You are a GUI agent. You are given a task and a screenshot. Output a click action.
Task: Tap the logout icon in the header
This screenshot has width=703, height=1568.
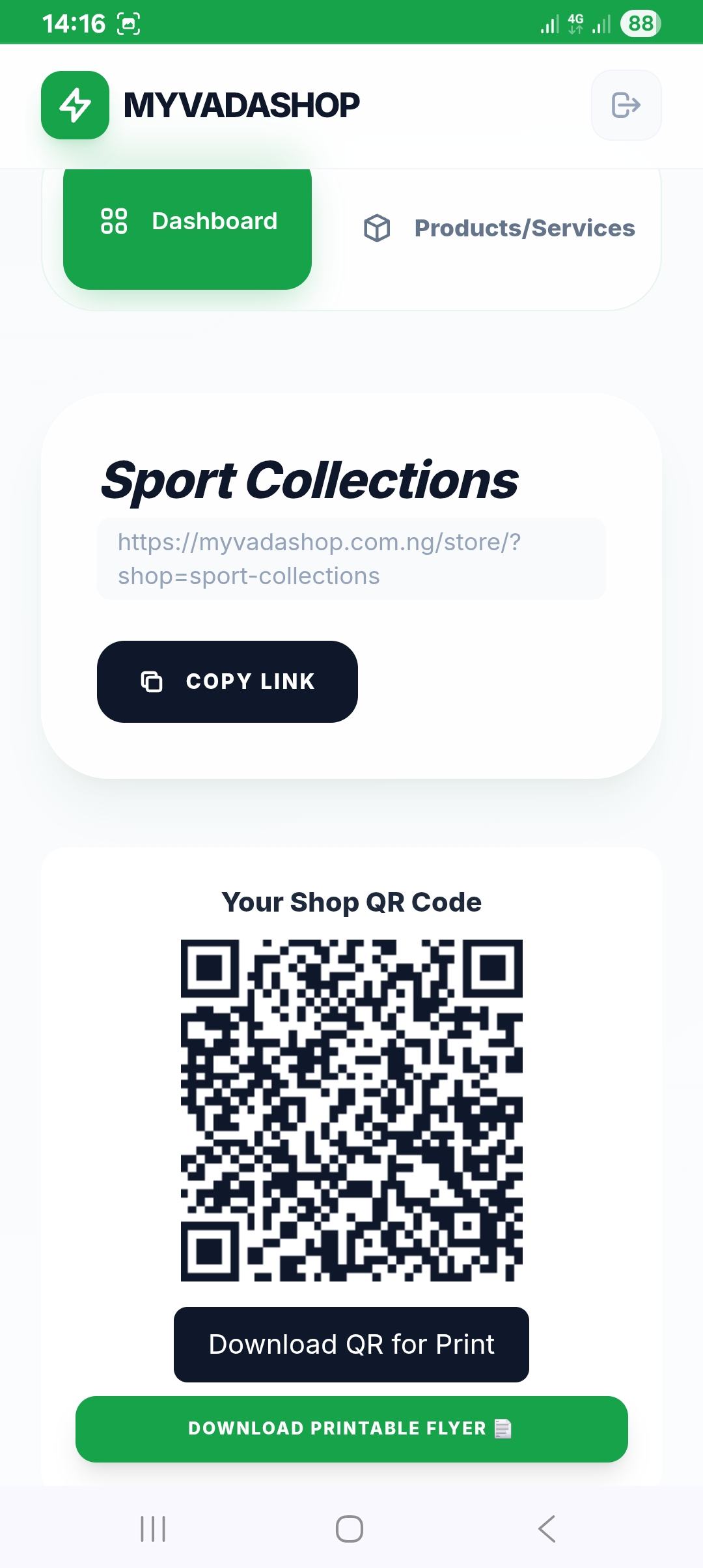626,105
